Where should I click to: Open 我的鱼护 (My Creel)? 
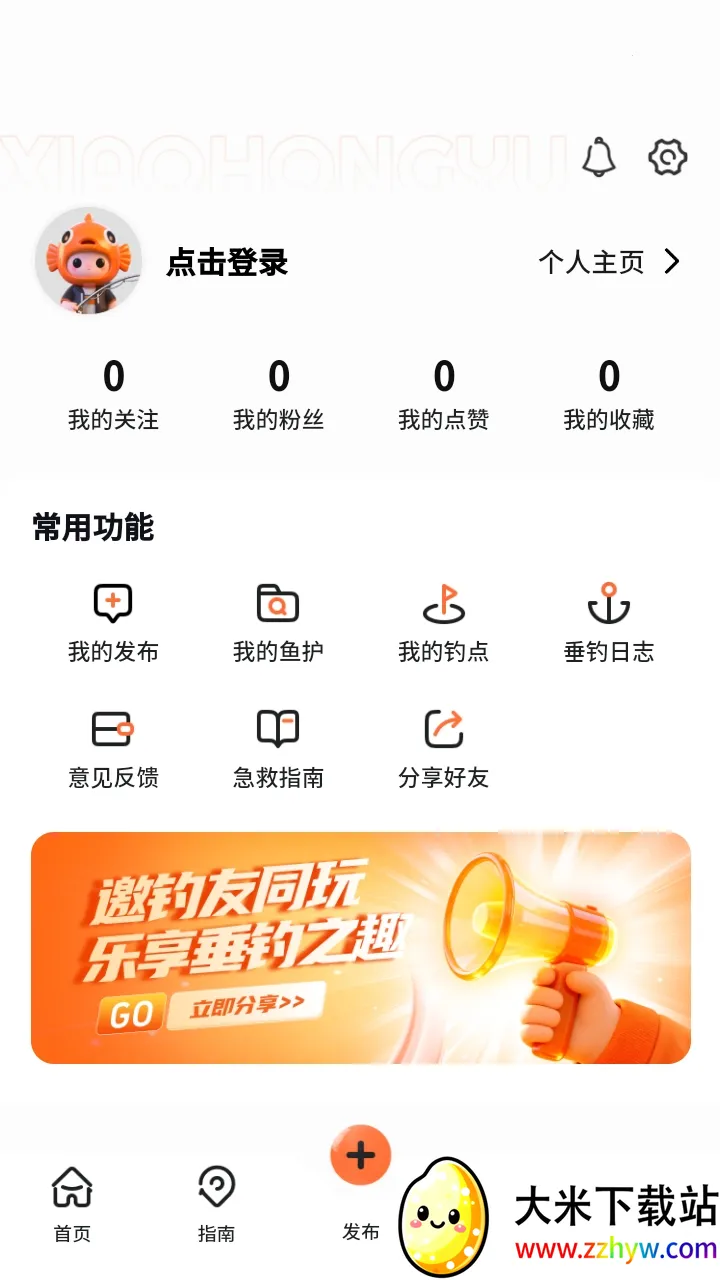(279, 620)
